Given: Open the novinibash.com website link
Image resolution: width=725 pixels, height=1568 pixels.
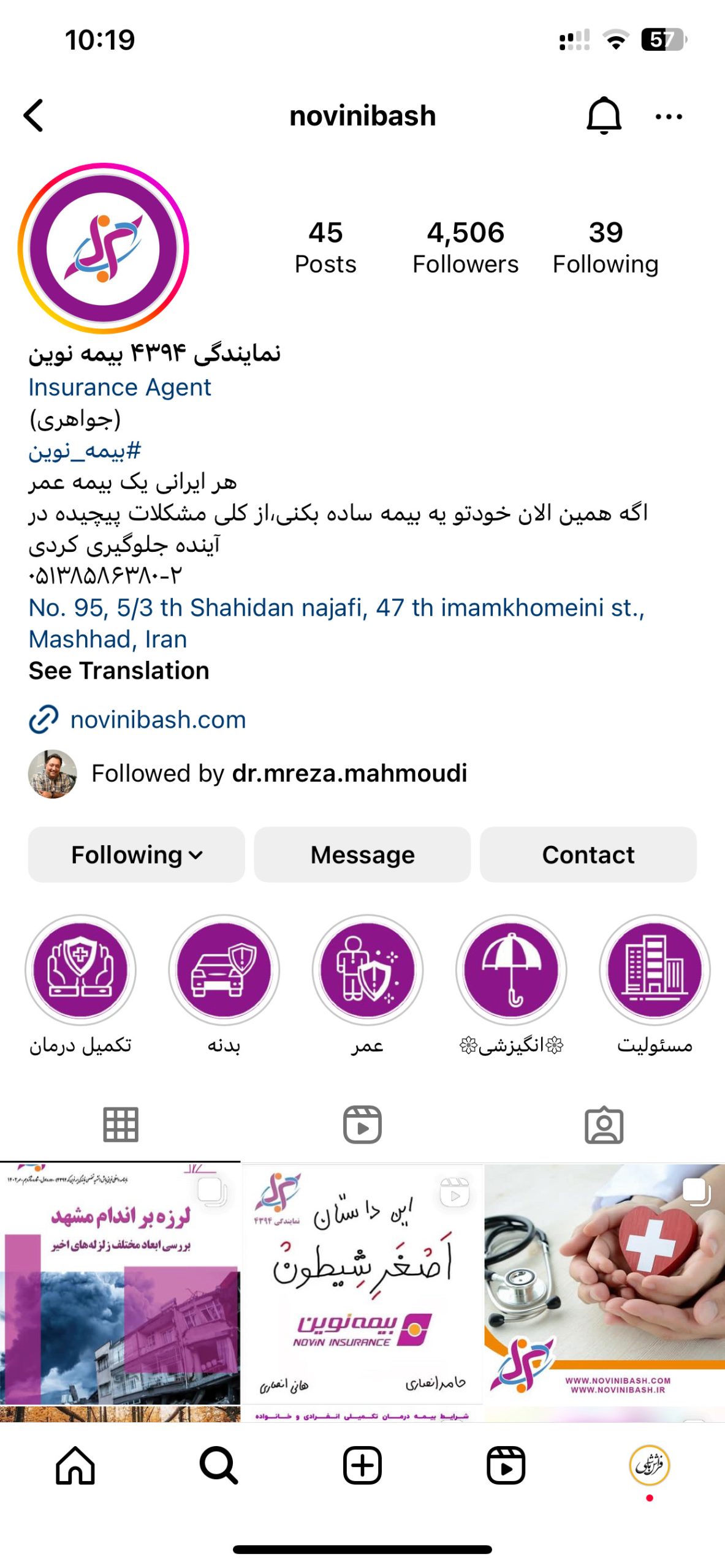Looking at the screenshot, I should click(158, 719).
